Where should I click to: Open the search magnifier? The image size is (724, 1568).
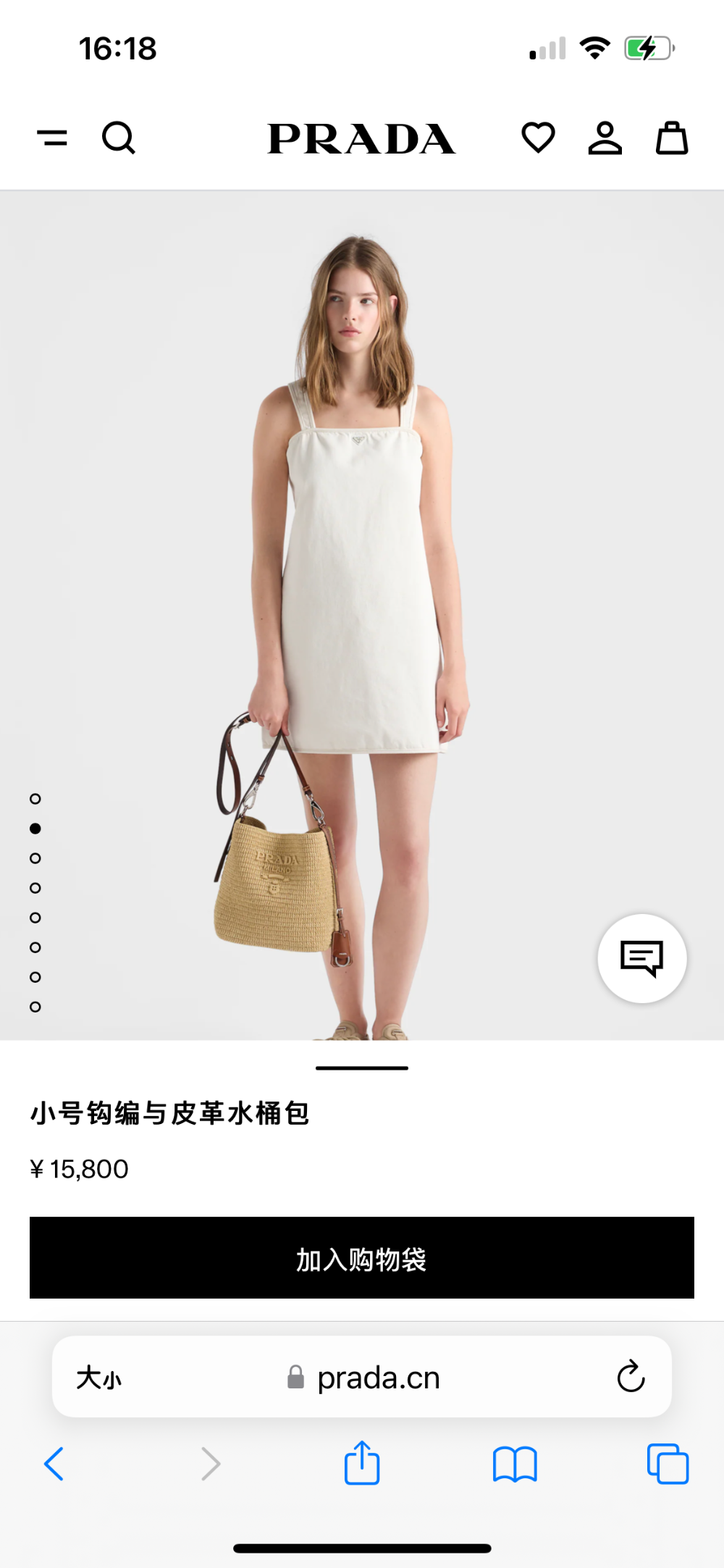(x=119, y=138)
